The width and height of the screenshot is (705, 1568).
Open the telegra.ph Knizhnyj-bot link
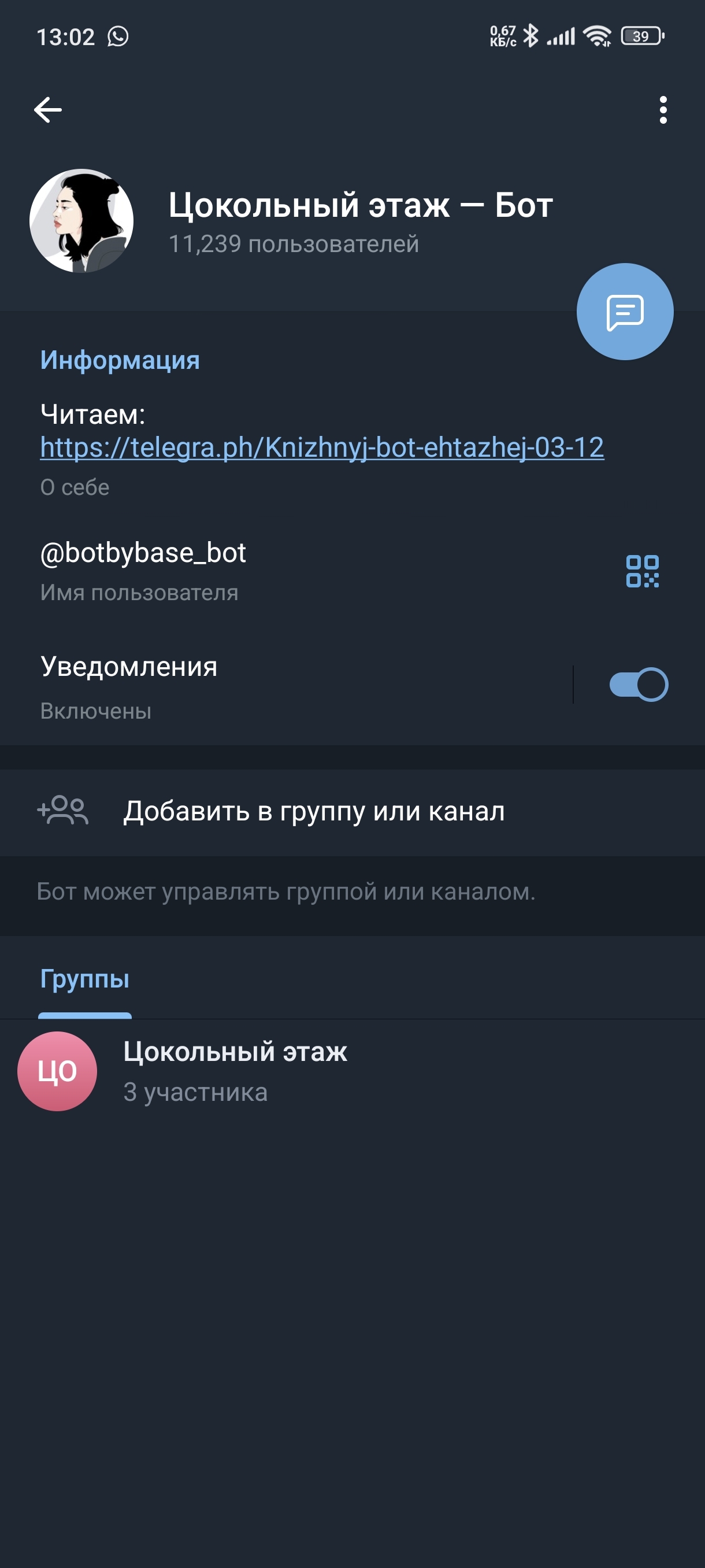pyautogui.click(x=322, y=448)
